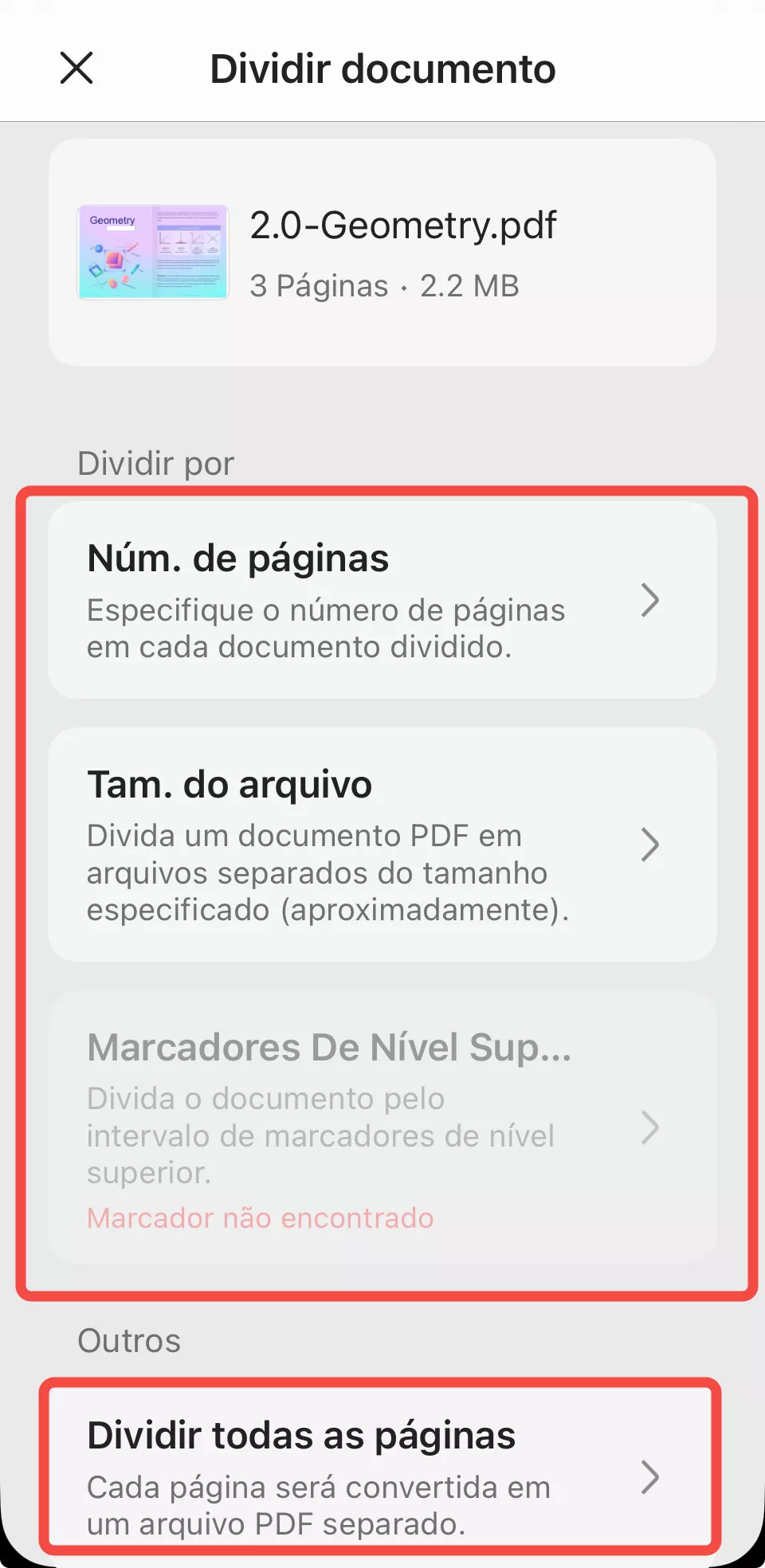Open the 2.0-Geometry.pdf thumbnail preview
The height and width of the screenshot is (1568, 765).
coord(152,253)
